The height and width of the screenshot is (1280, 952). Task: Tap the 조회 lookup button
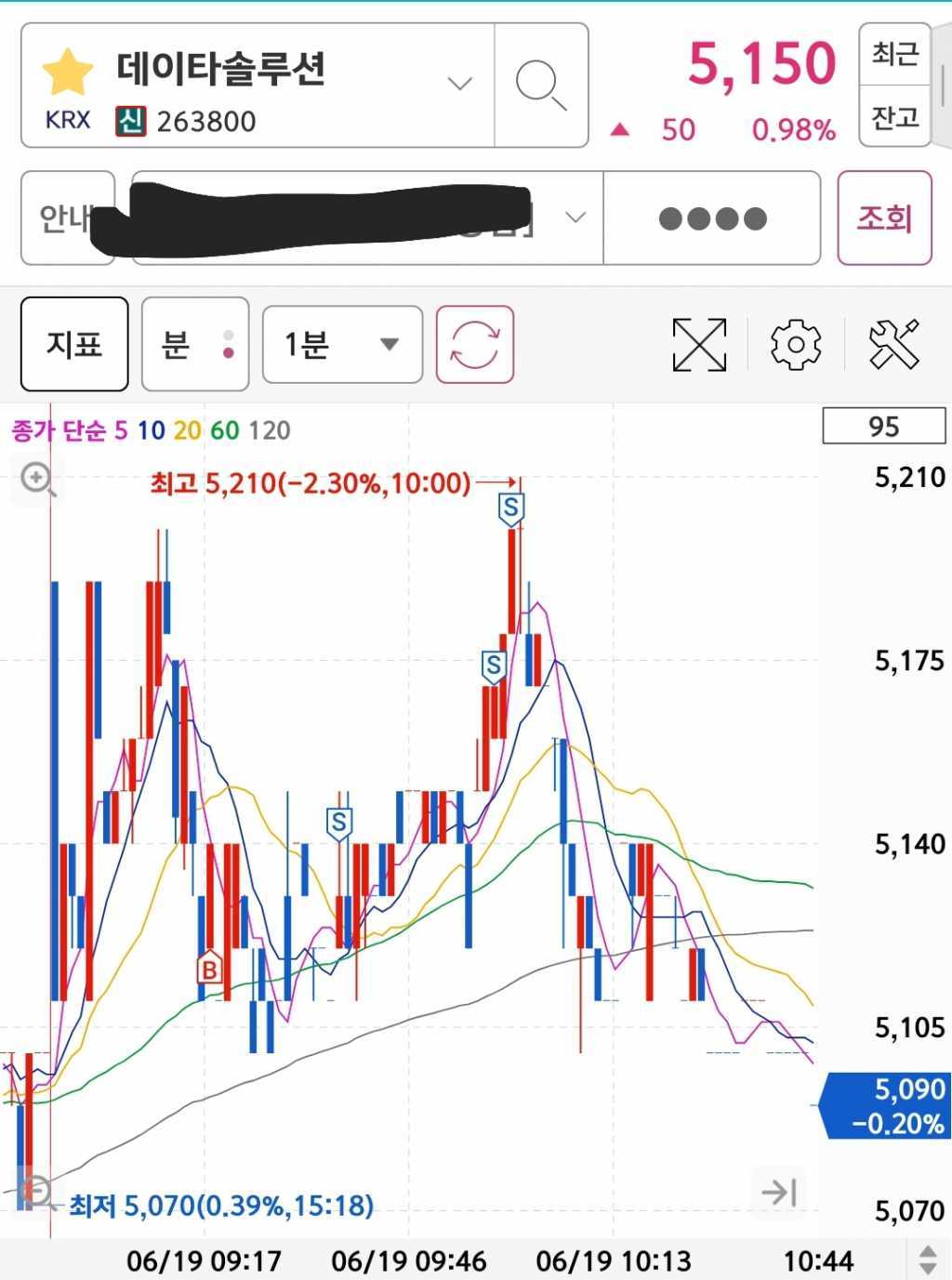click(884, 218)
